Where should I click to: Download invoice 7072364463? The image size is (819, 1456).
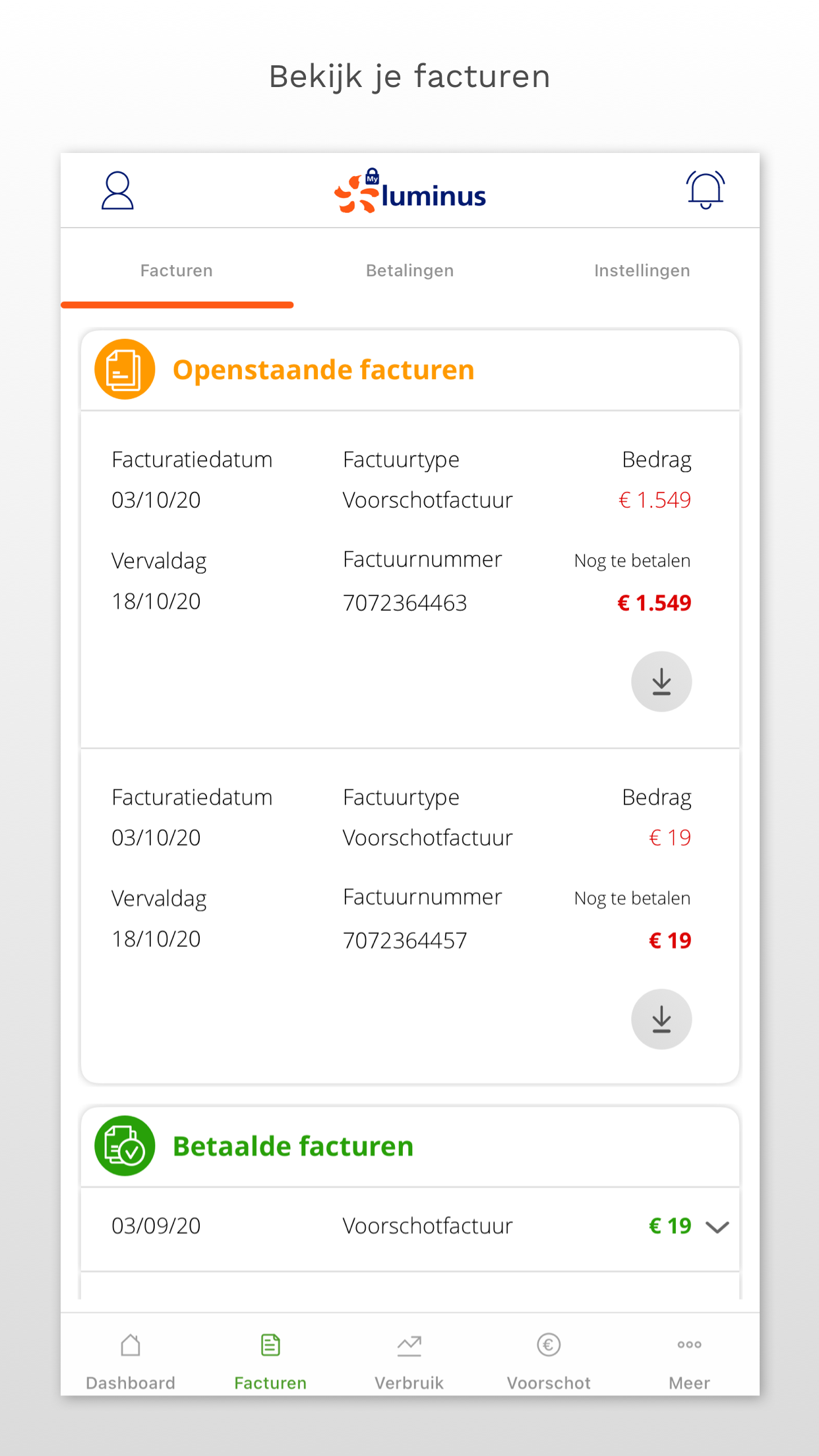(x=661, y=681)
